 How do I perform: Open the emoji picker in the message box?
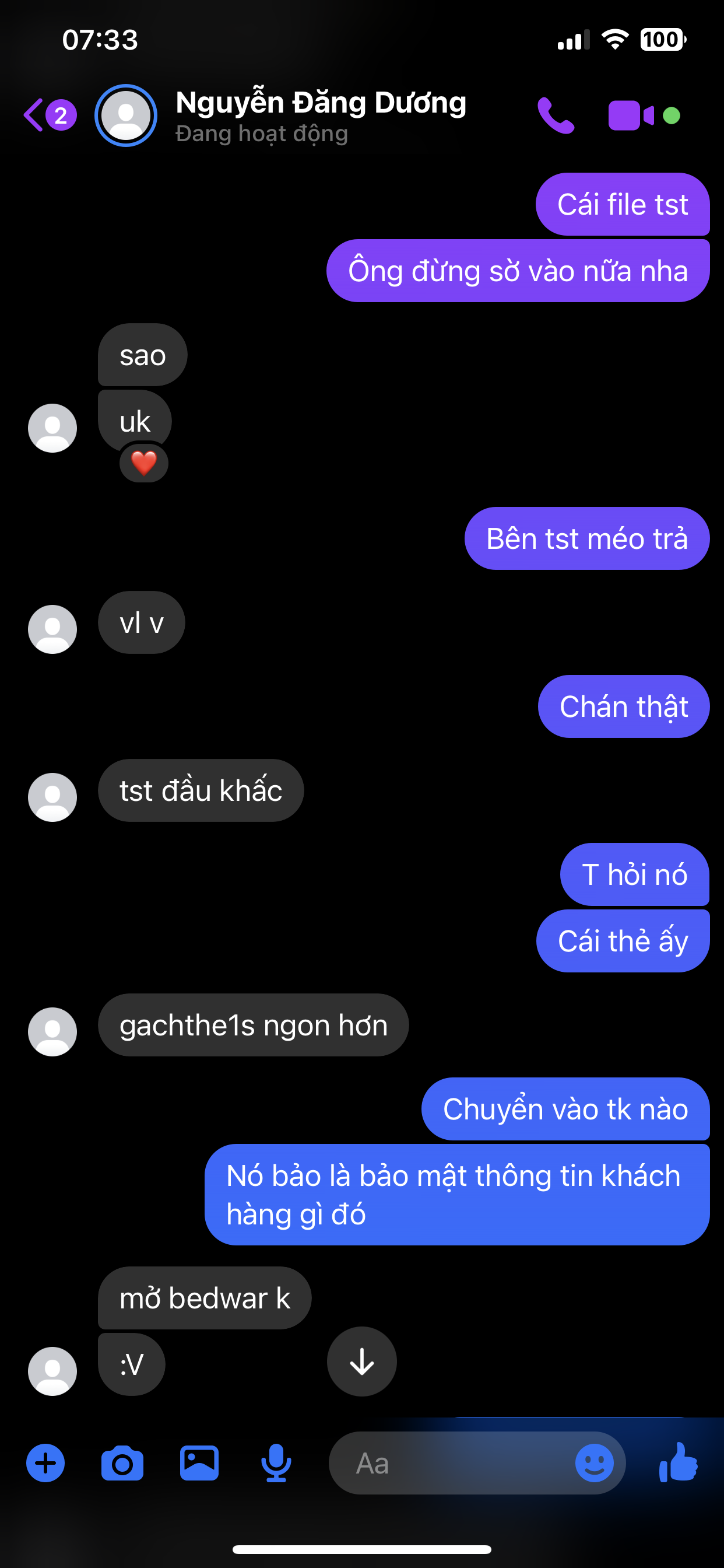(x=594, y=1462)
